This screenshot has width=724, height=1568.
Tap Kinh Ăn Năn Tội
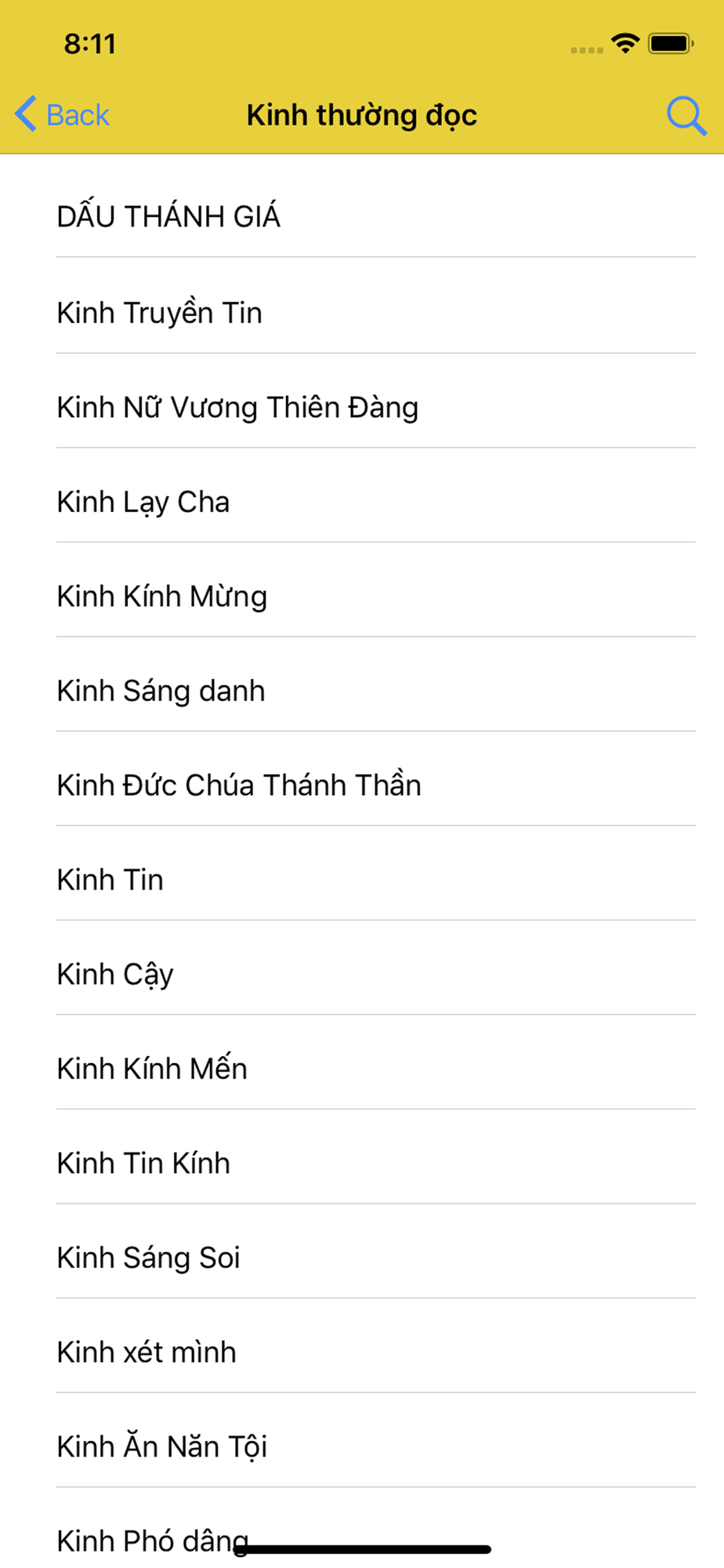(x=362, y=1440)
